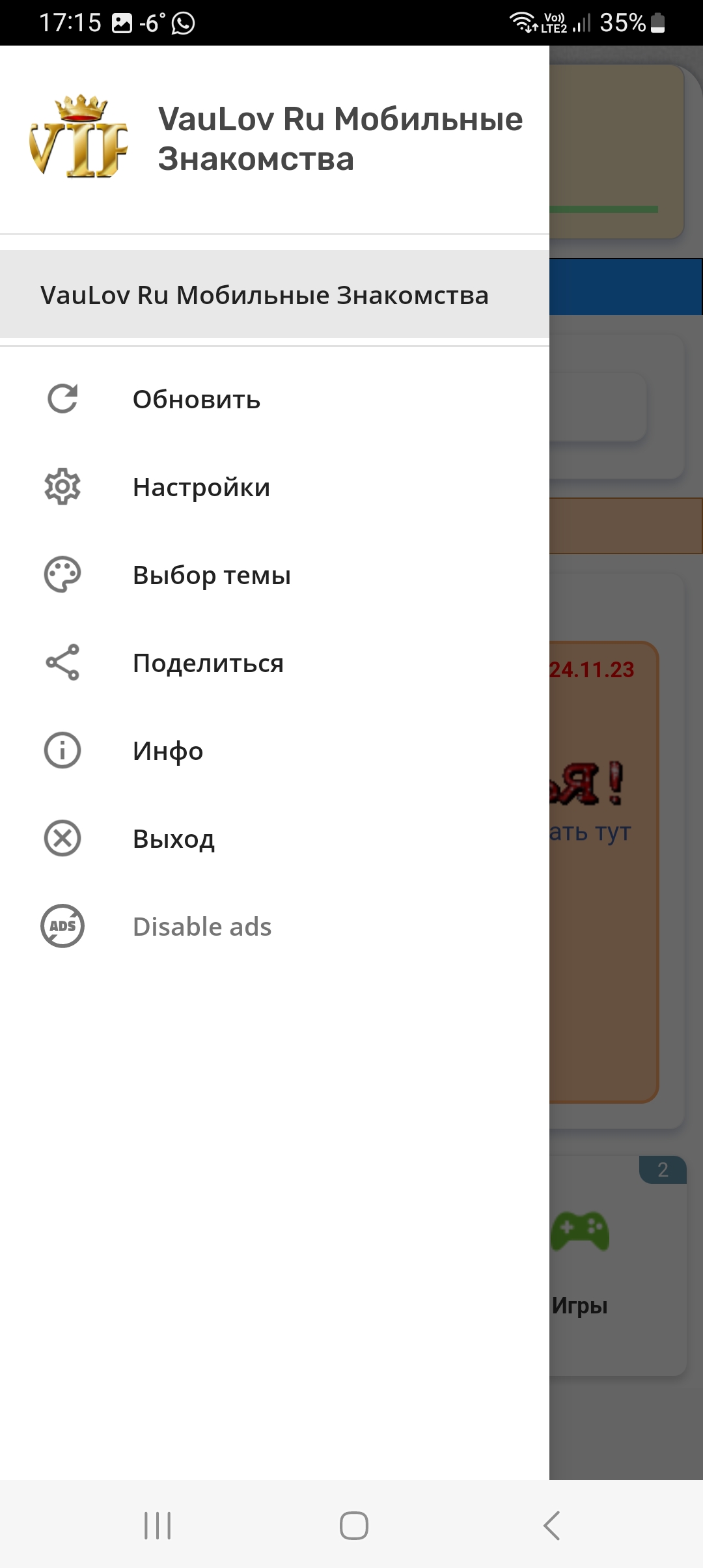Open Выбор темы

click(275, 575)
